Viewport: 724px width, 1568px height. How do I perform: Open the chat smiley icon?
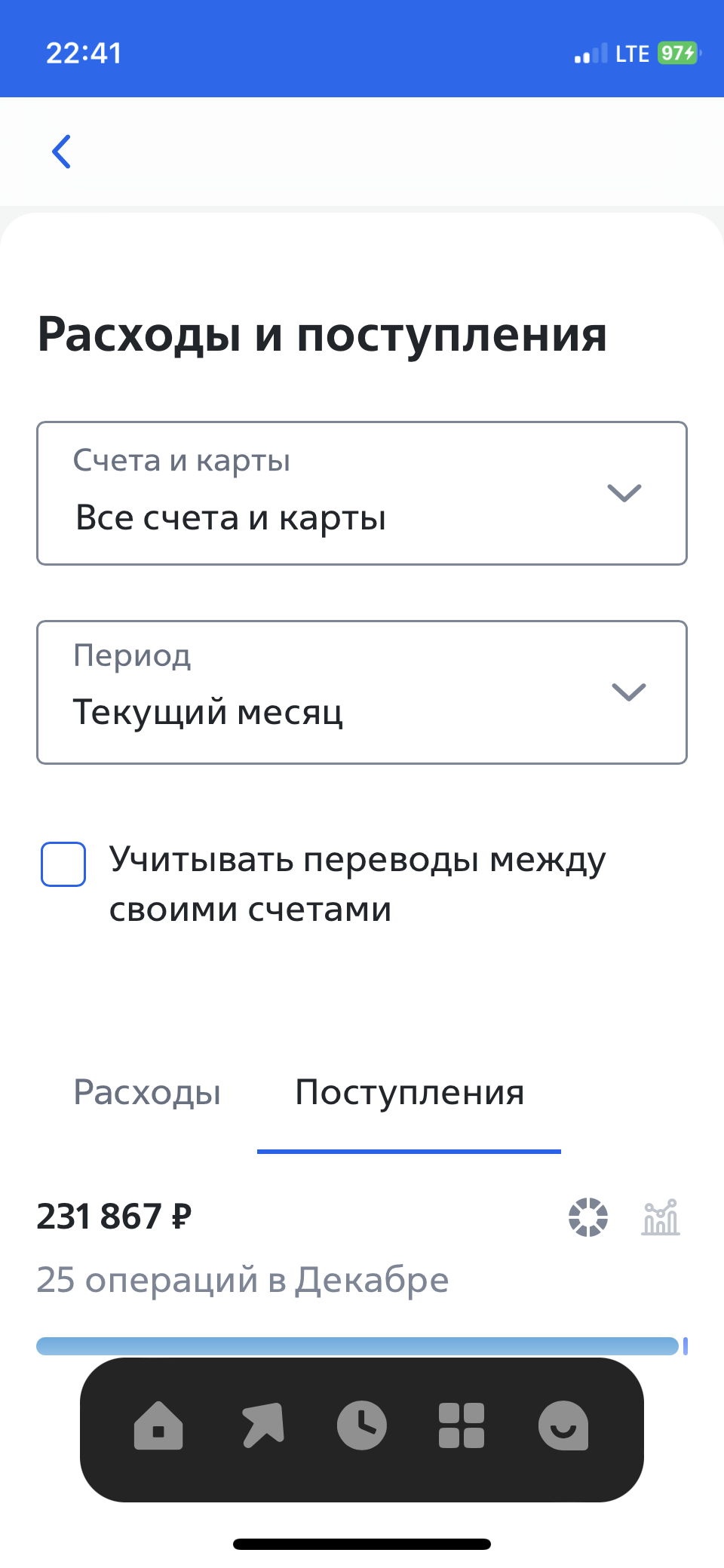563,1425
